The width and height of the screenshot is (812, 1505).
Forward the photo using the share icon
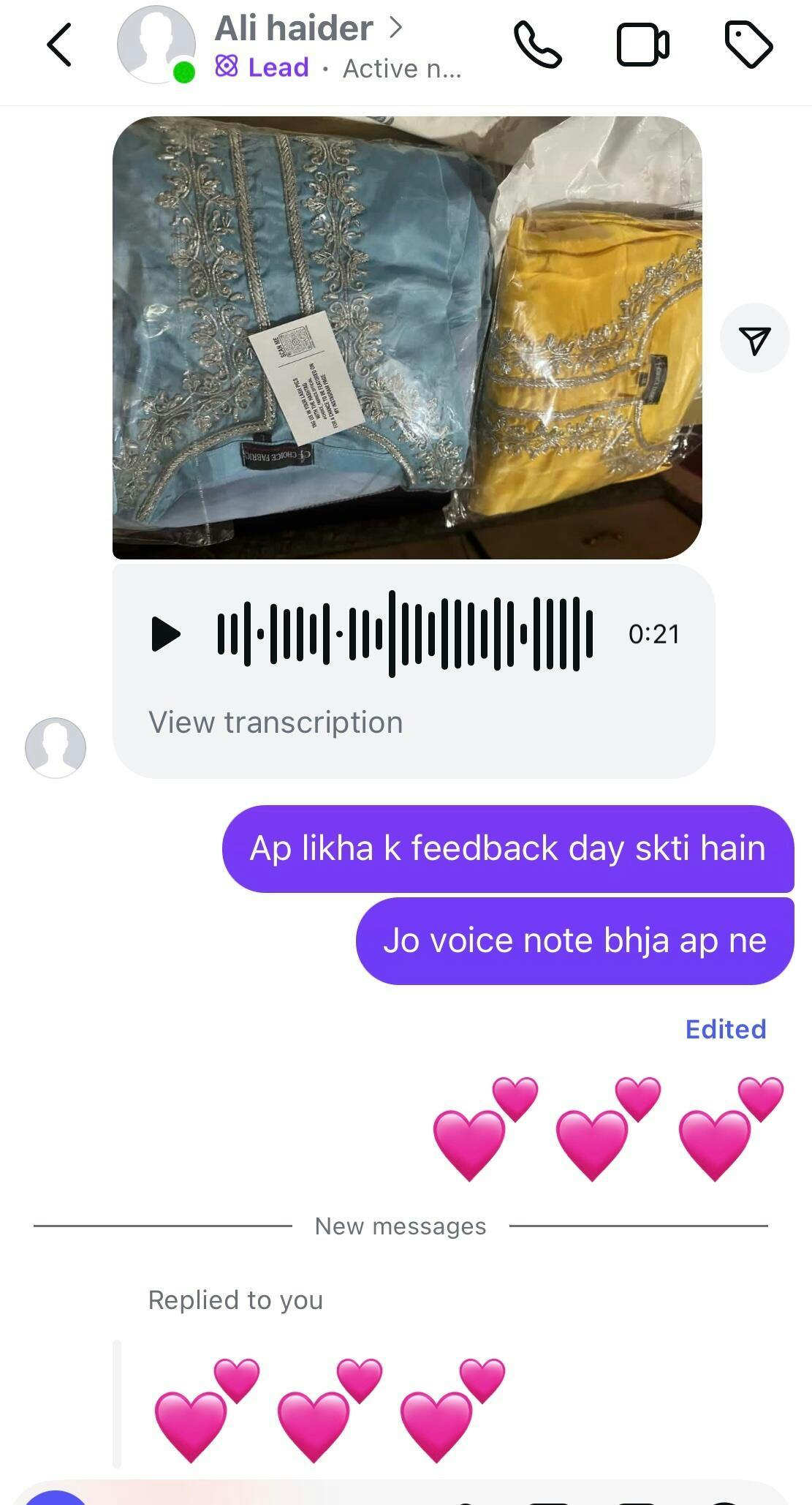pos(754,339)
